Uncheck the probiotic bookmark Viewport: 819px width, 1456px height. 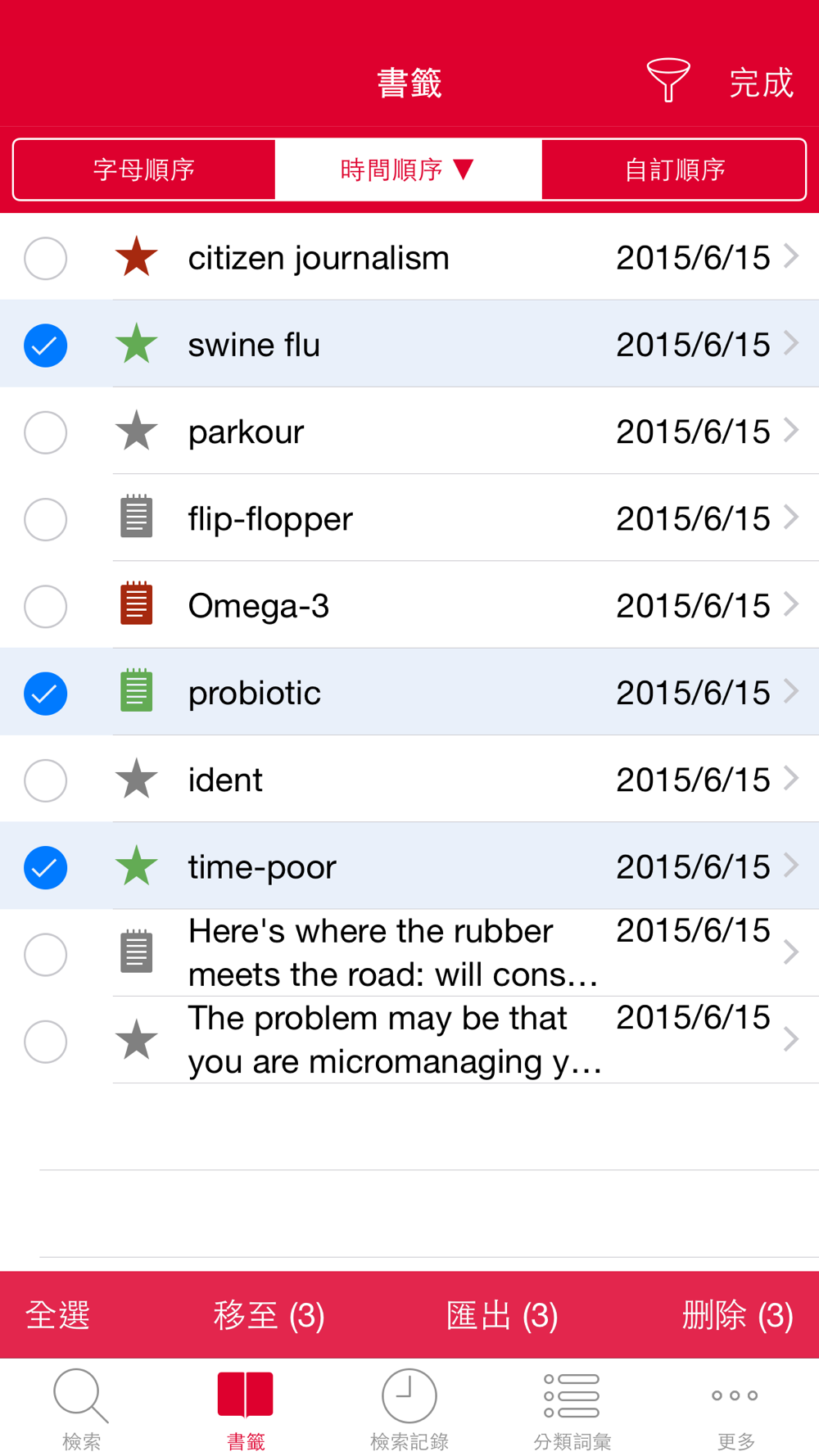click(46, 694)
